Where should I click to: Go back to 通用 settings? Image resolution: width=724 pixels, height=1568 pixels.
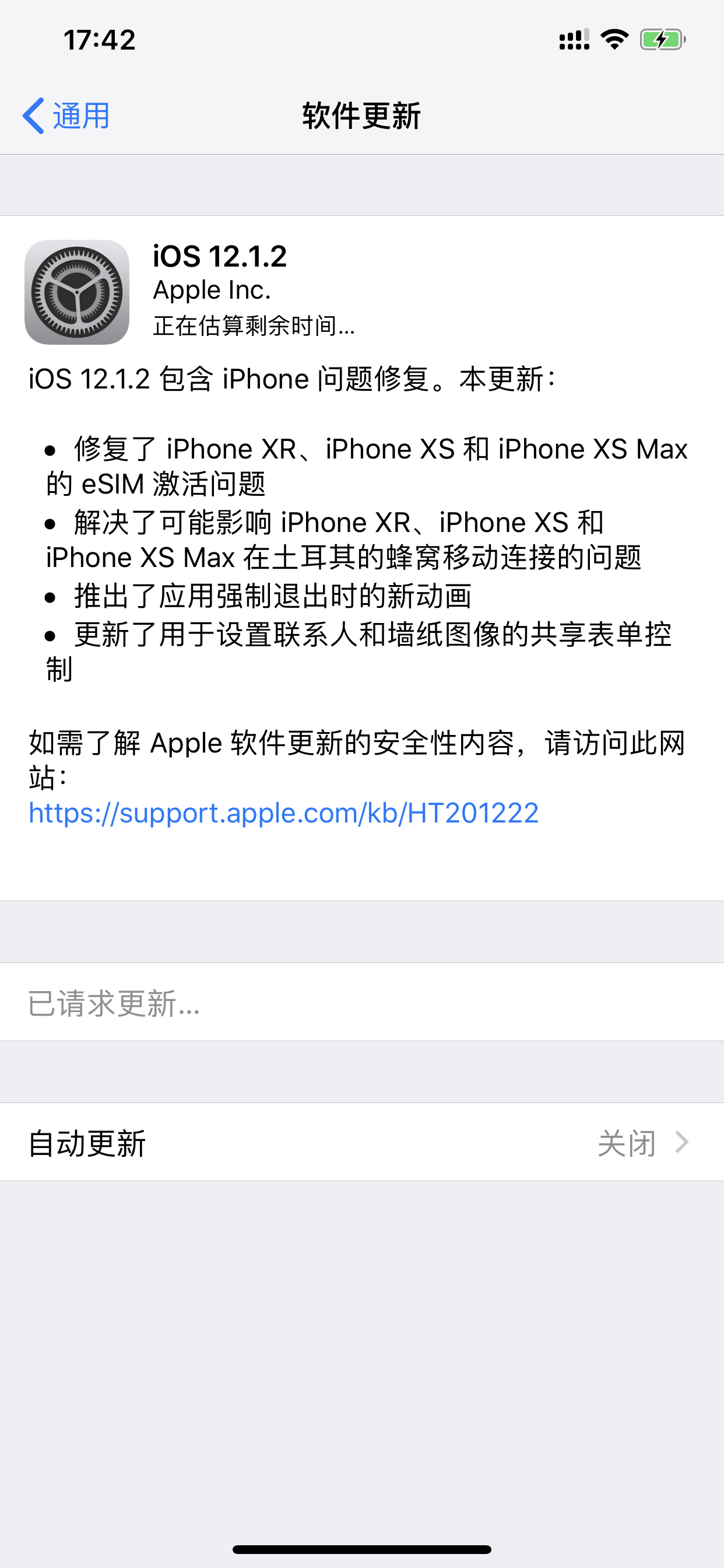[66, 116]
